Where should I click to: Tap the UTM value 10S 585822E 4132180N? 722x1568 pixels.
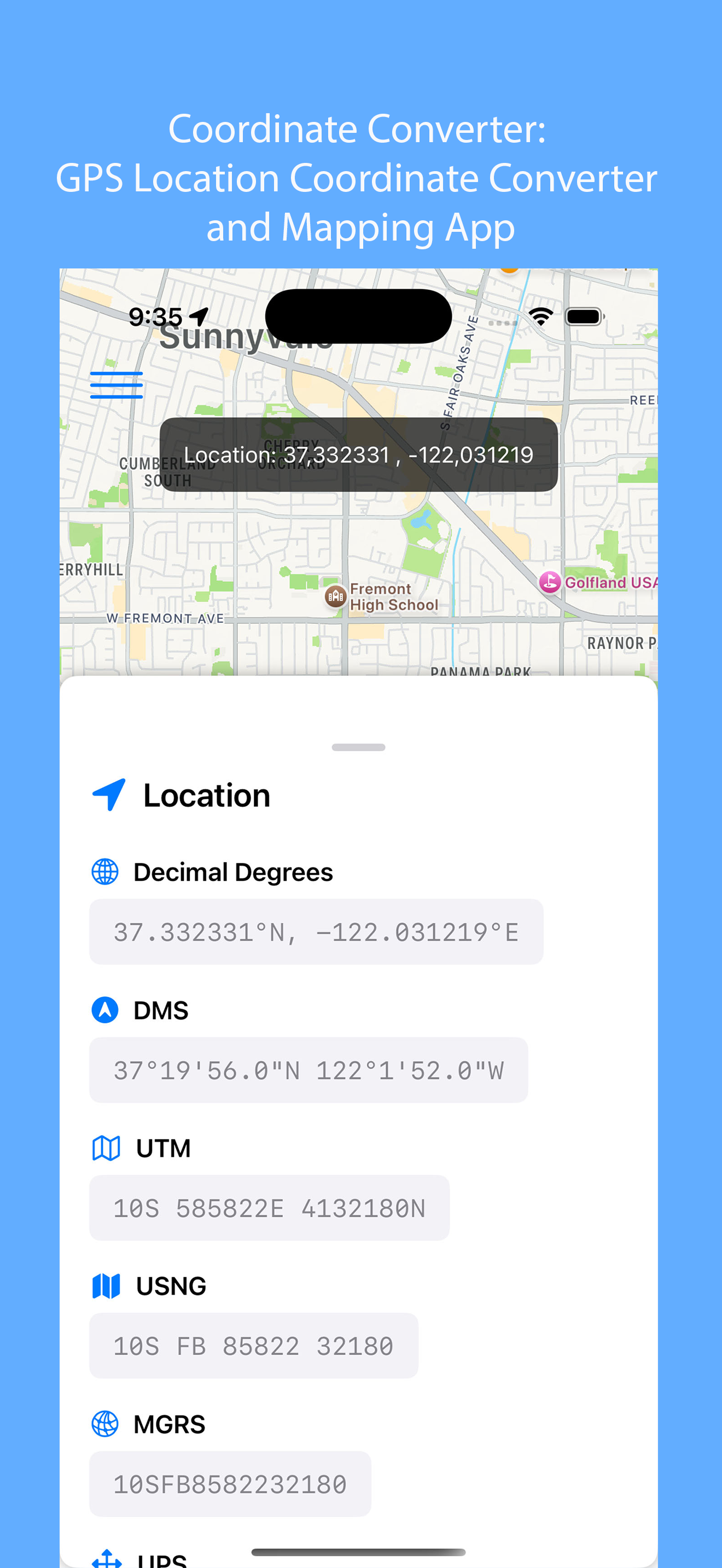pyautogui.click(x=270, y=1208)
